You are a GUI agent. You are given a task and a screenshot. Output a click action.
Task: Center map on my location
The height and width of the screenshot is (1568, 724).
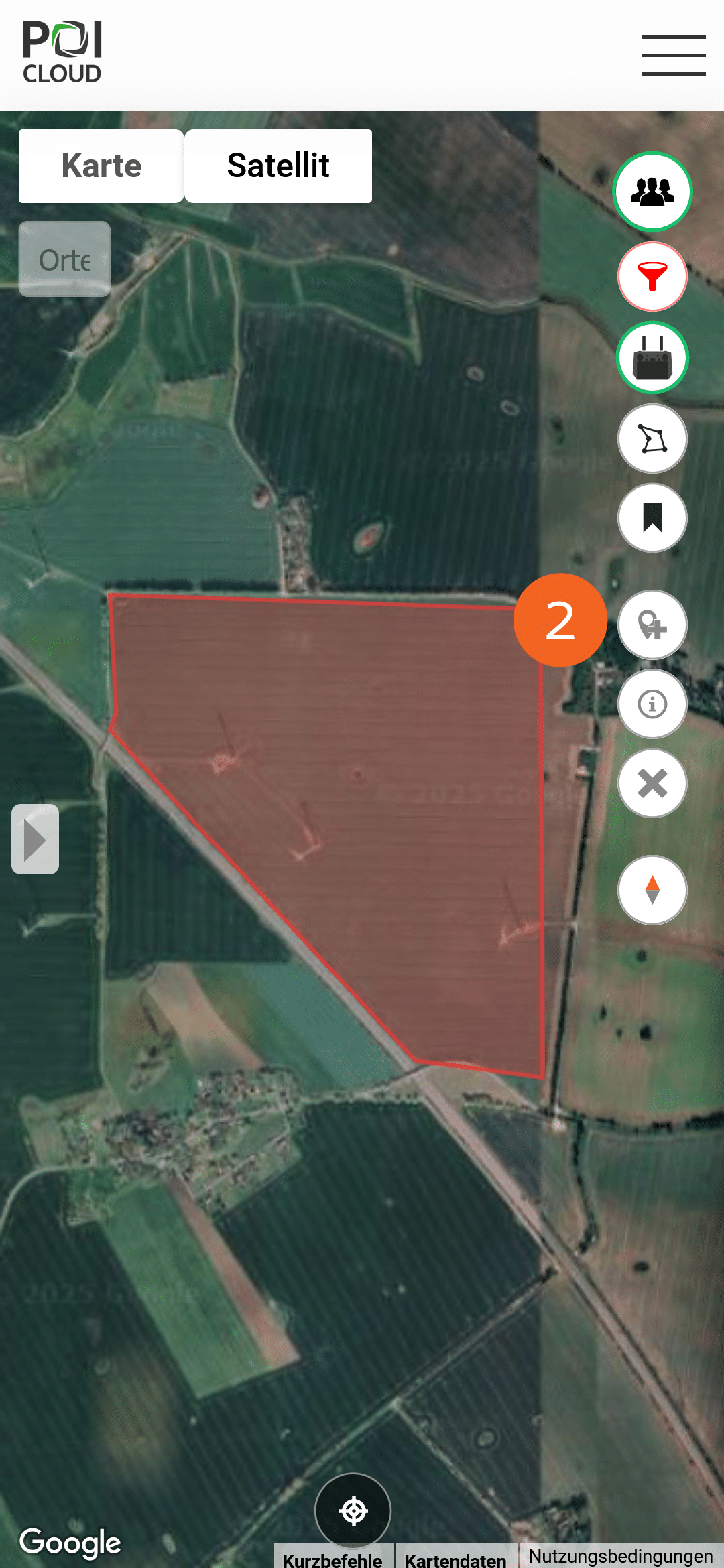pos(353,1510)
